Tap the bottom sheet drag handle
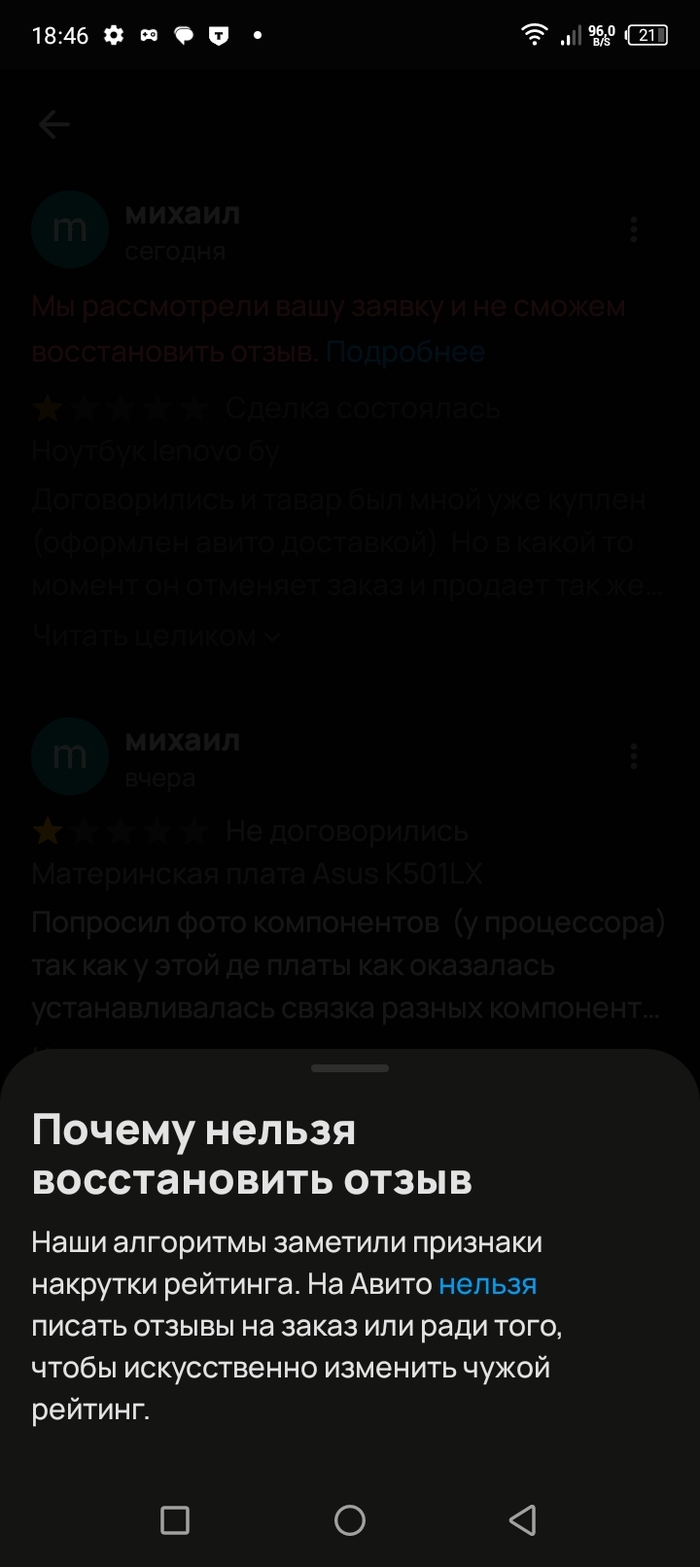Viewport: 700px width, 1567px height. coord(350,1068)
